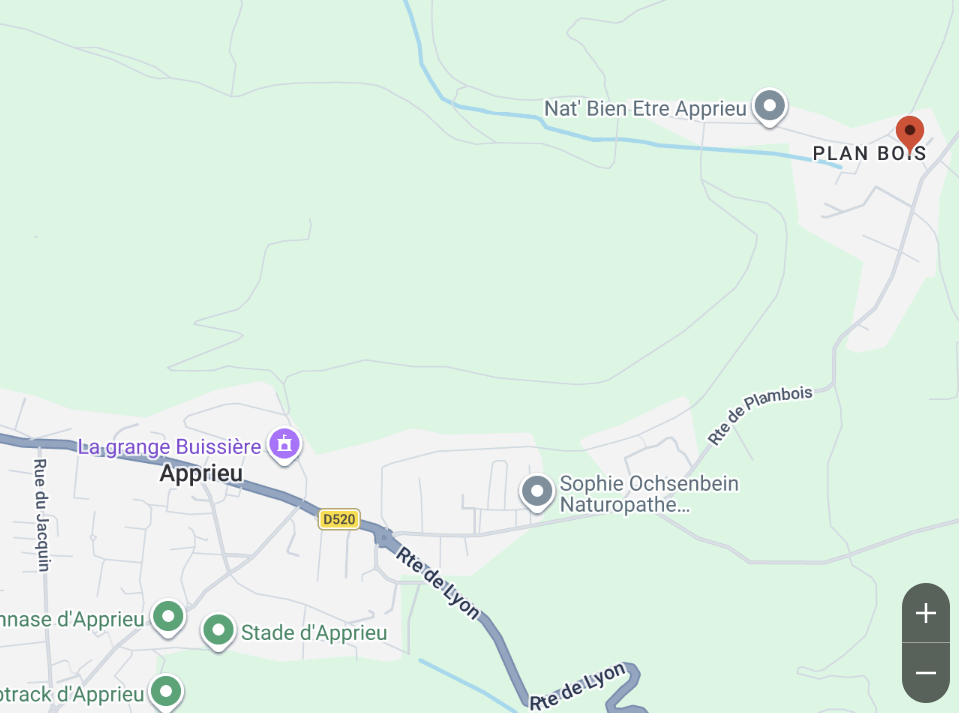This screenshot has width=959, height=713.
Task: Open the pumptrack d'Apprieu pin
Action: coord(166,693)
